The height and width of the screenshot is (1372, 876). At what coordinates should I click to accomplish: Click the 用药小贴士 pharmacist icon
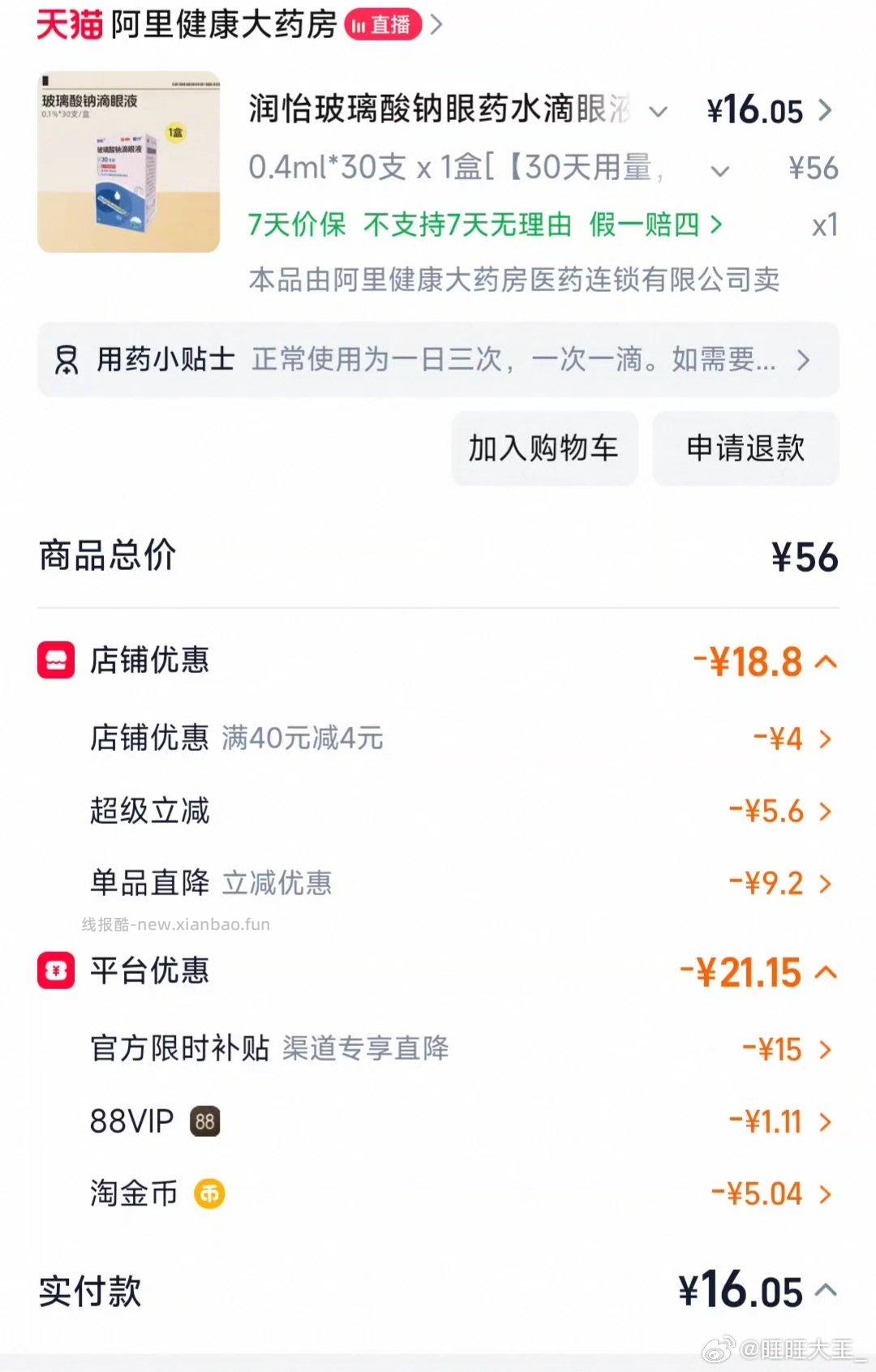point(69,359)
